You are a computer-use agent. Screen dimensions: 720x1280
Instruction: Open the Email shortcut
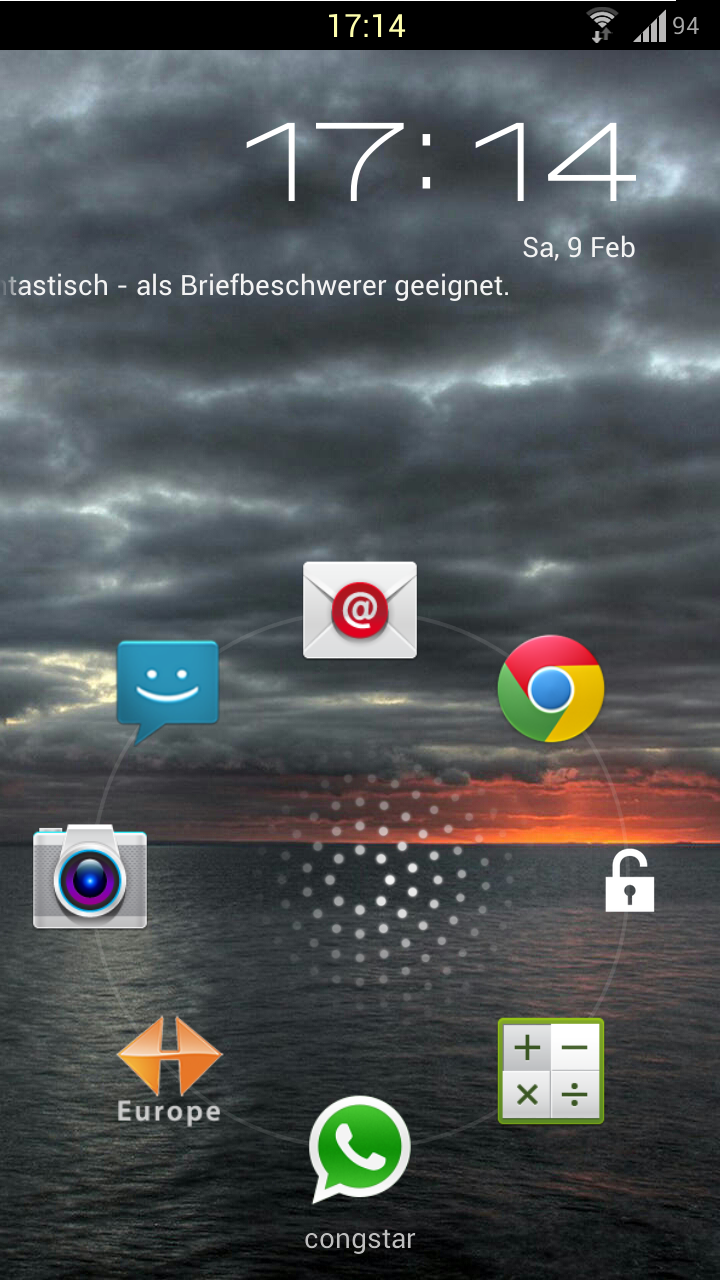point(360,610)
